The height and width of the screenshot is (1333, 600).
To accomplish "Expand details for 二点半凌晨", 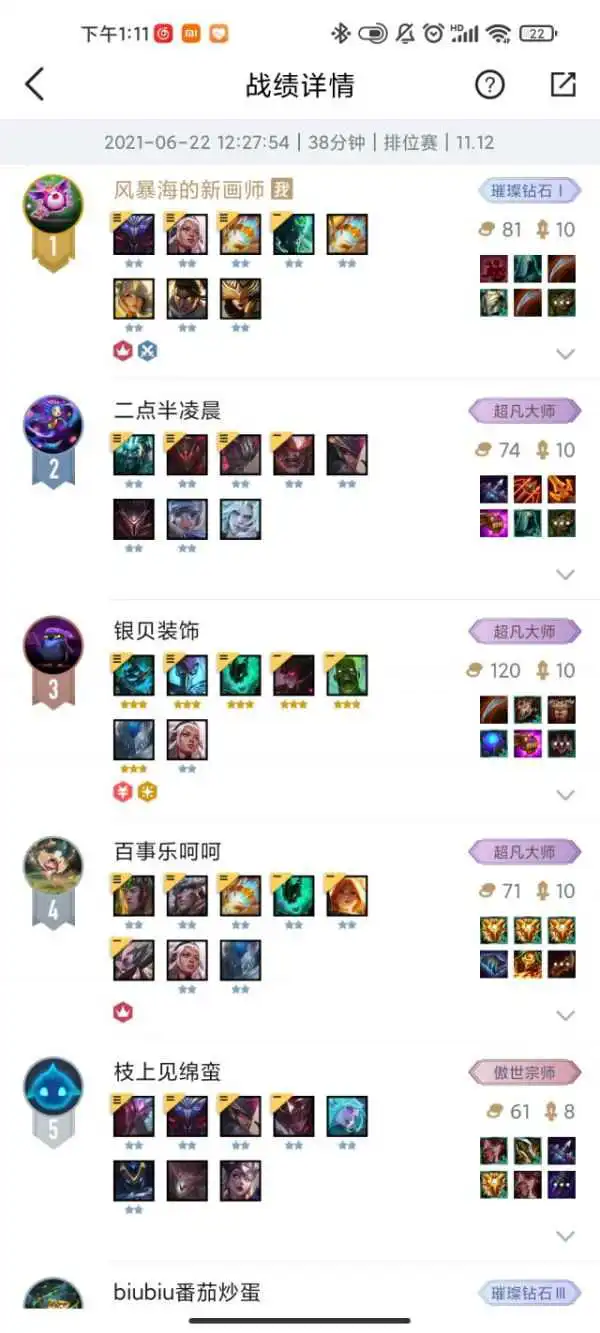I will pyautogui.click(x=565, y=574).
